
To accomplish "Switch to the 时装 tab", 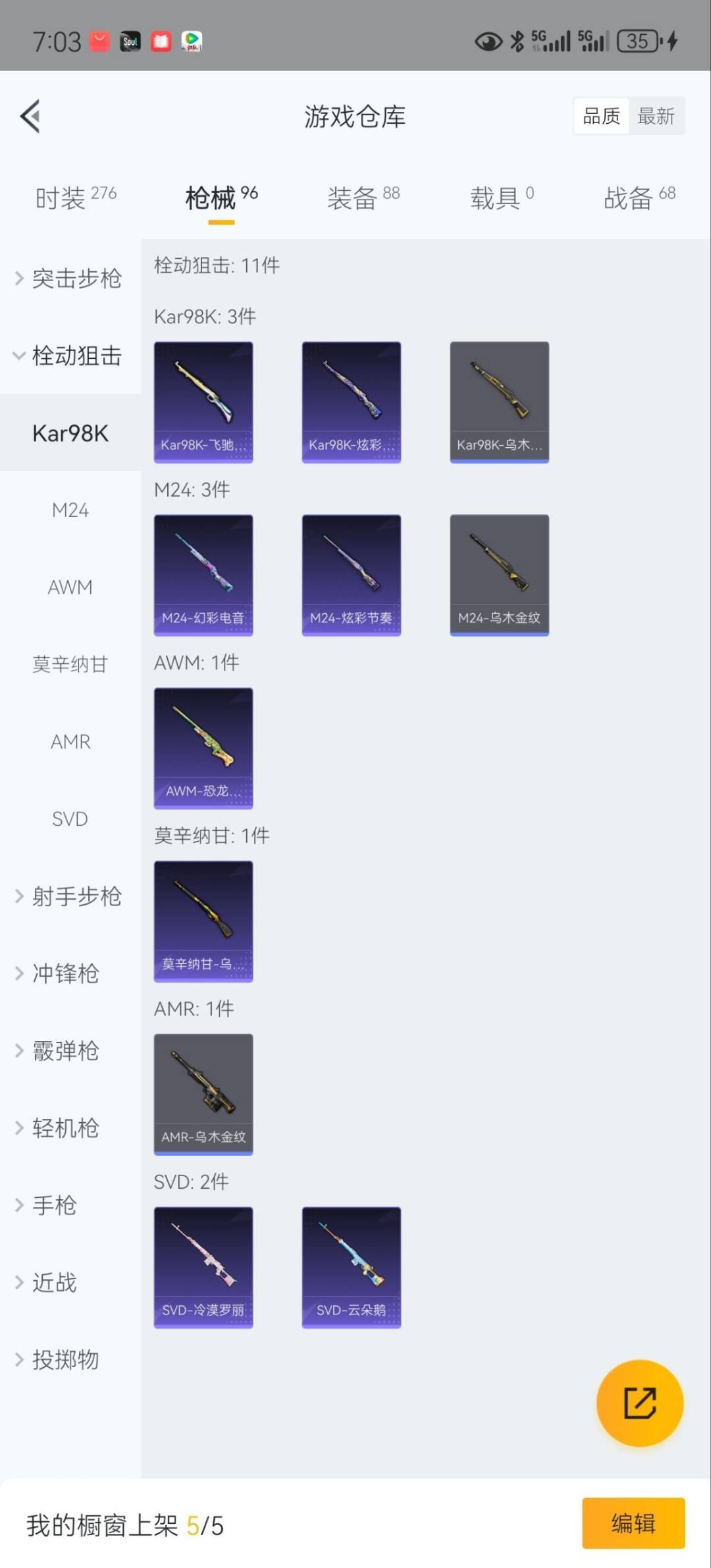I will tap(75, 198).
